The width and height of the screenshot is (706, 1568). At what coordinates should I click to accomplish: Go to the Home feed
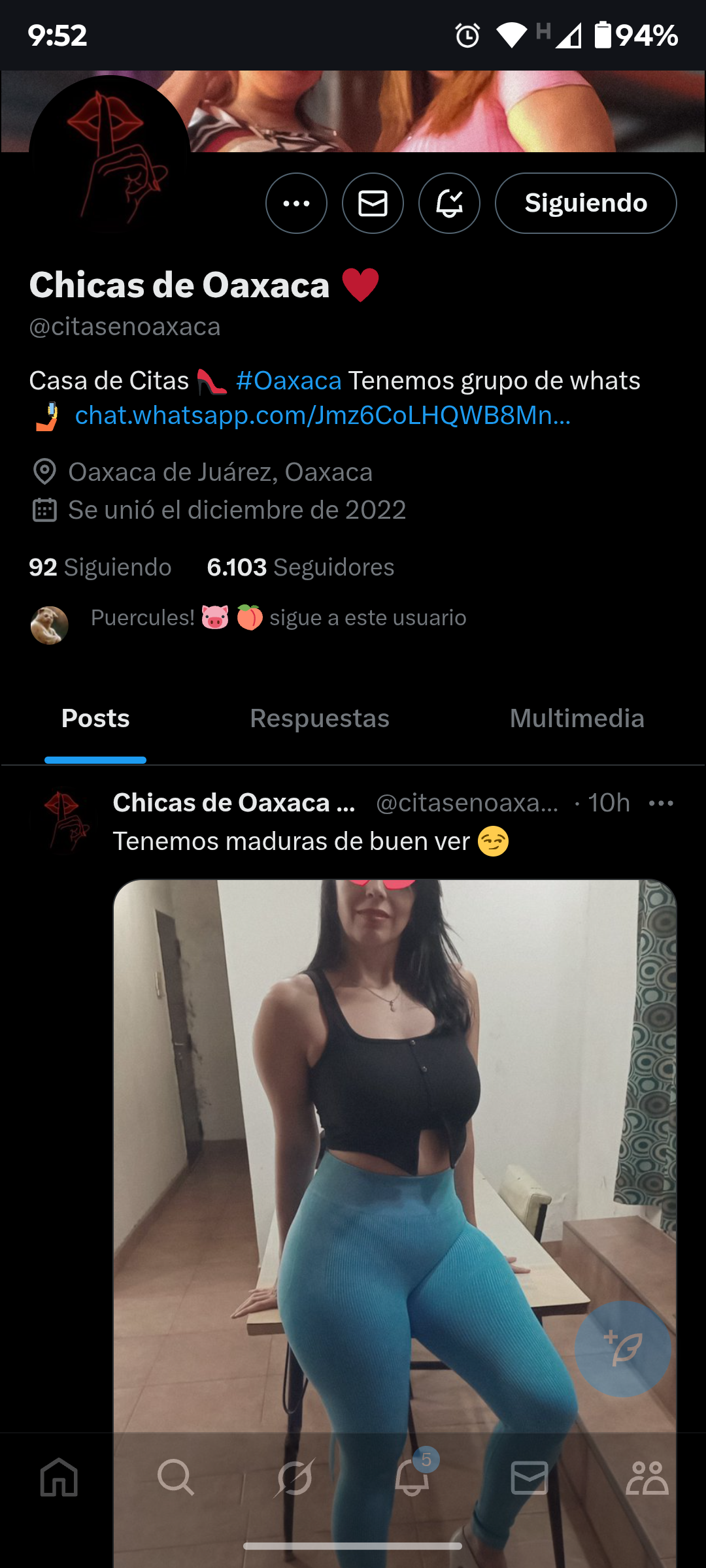pos(59,1478)
